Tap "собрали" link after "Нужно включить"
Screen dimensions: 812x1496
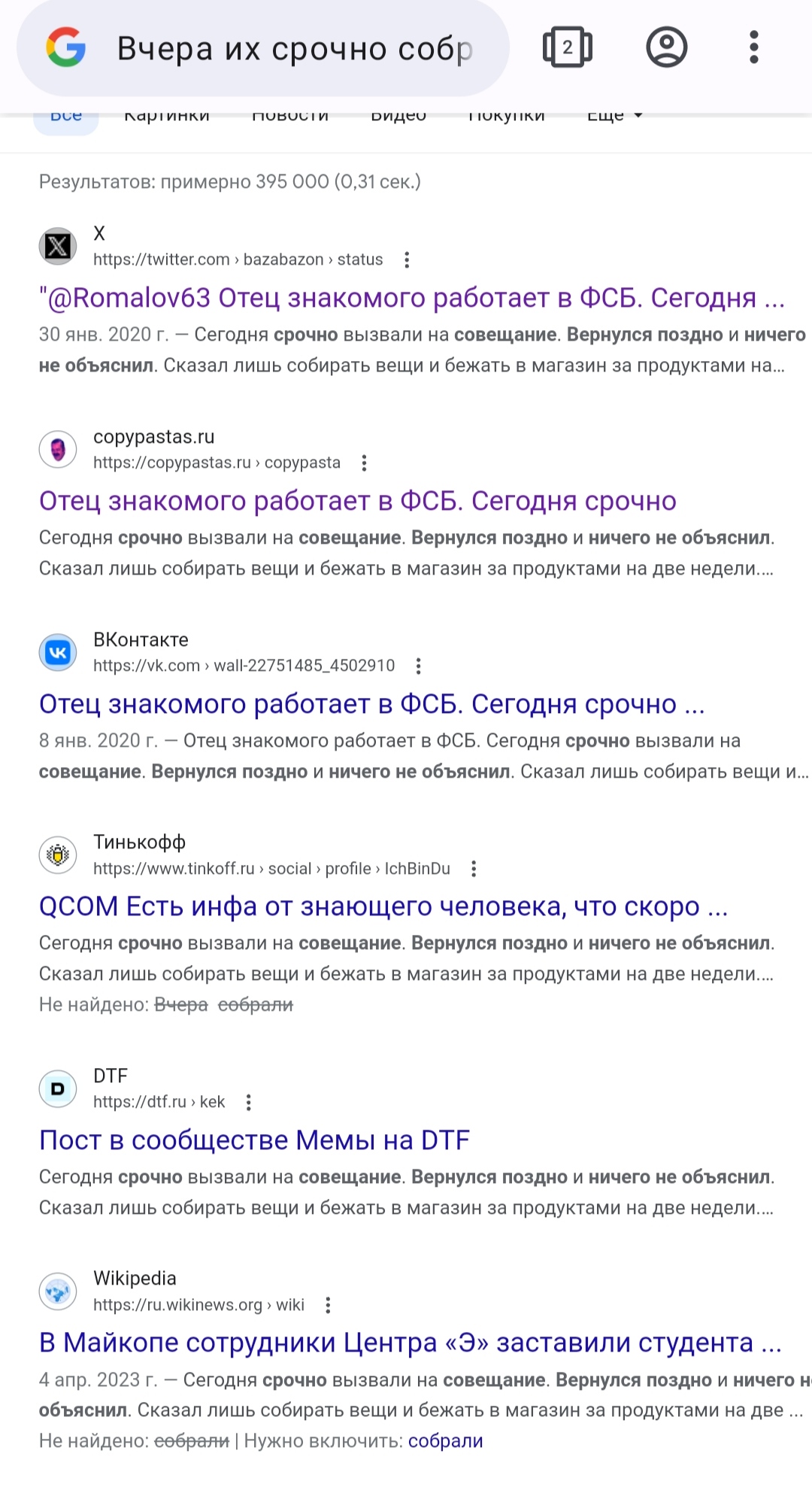[x=445, y=1441]
